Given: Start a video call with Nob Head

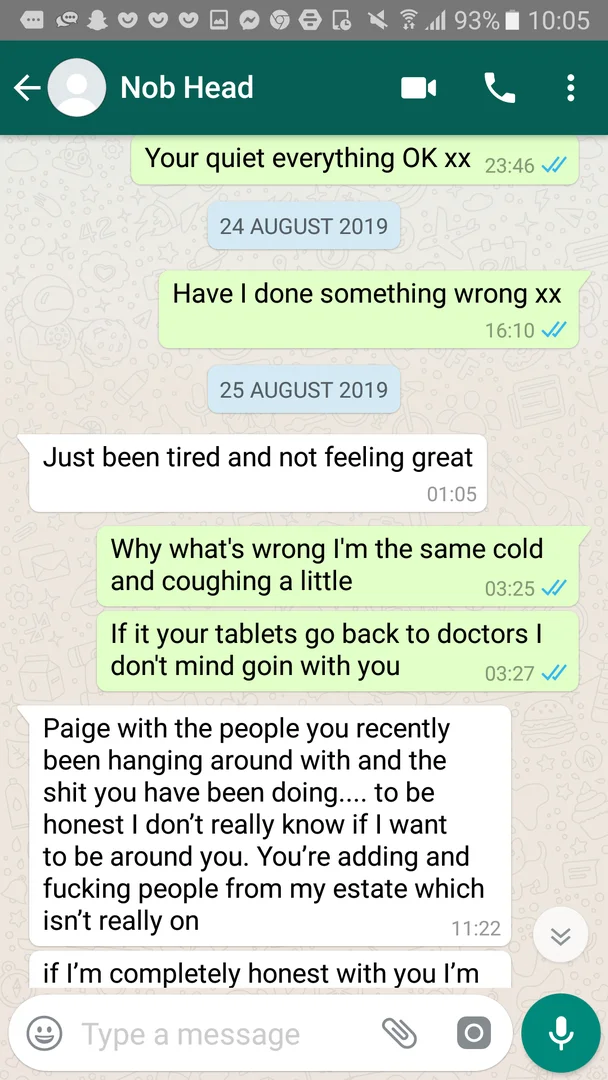Looking at the screenshot, I should click(419, 88).
